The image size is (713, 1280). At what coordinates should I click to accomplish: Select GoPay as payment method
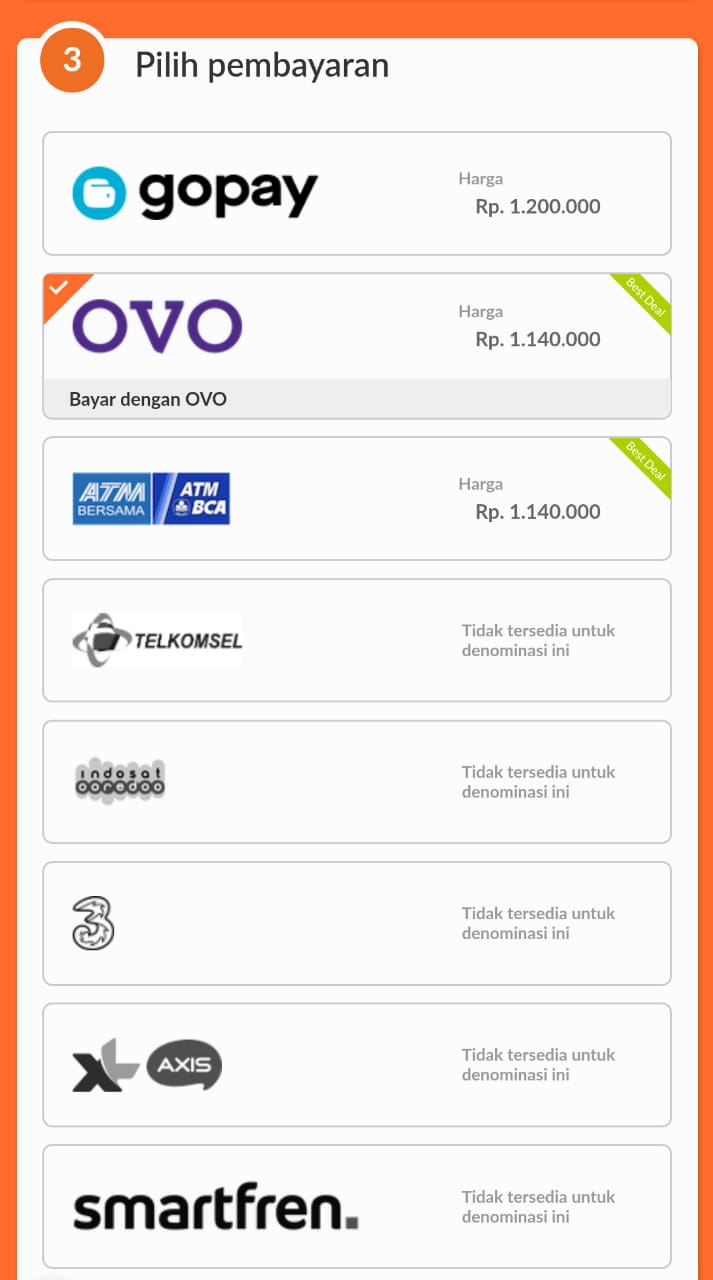pyautogui.click(x=356, y=194)
